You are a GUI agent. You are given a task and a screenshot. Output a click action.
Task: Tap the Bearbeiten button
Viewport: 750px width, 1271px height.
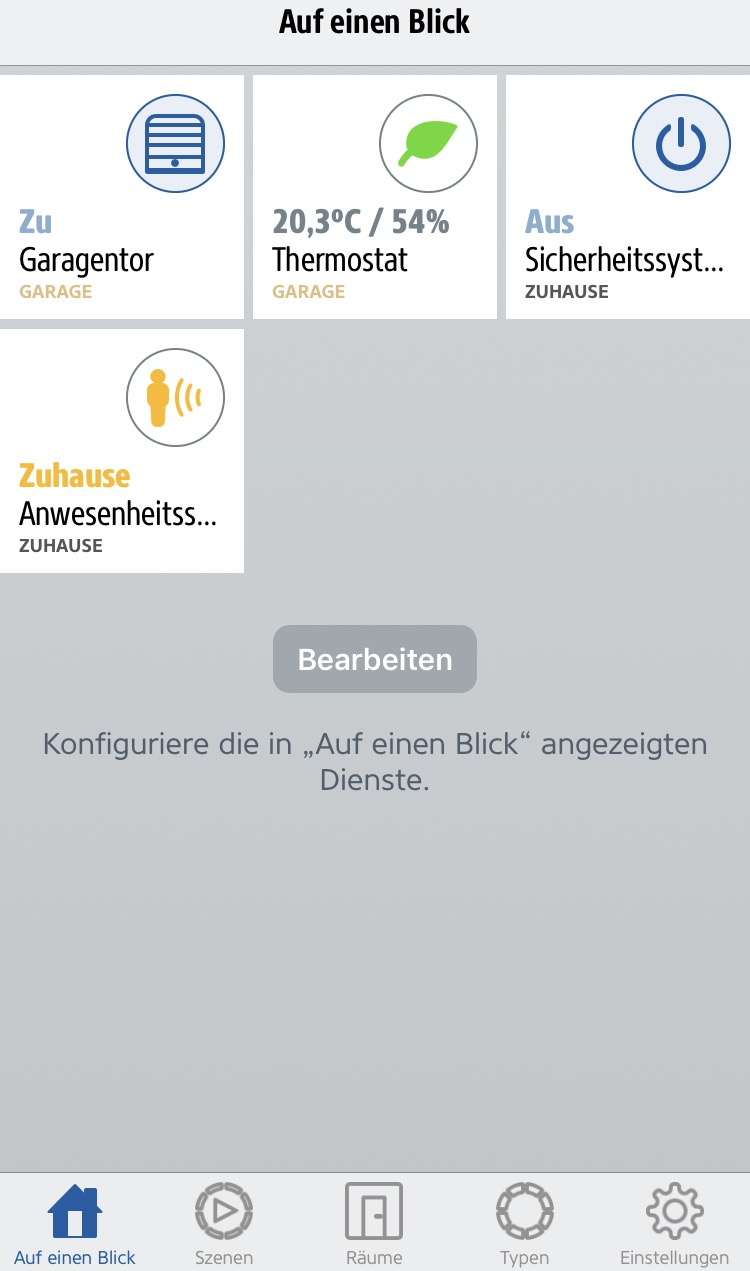375,659
